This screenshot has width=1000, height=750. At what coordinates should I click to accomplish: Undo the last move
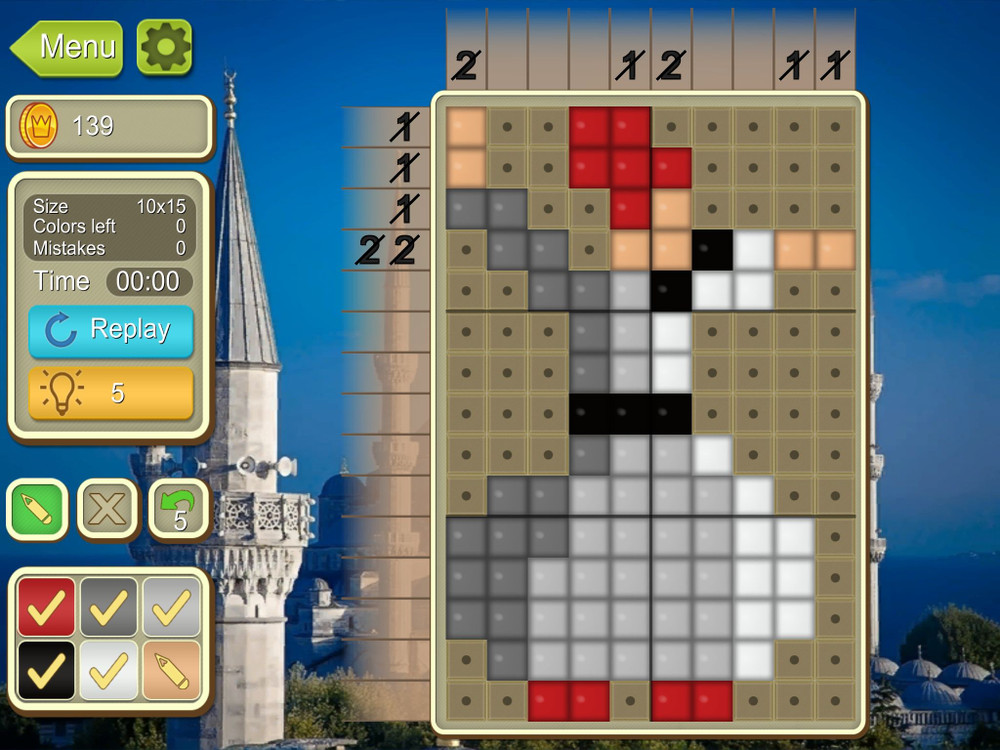pos(179,509)
